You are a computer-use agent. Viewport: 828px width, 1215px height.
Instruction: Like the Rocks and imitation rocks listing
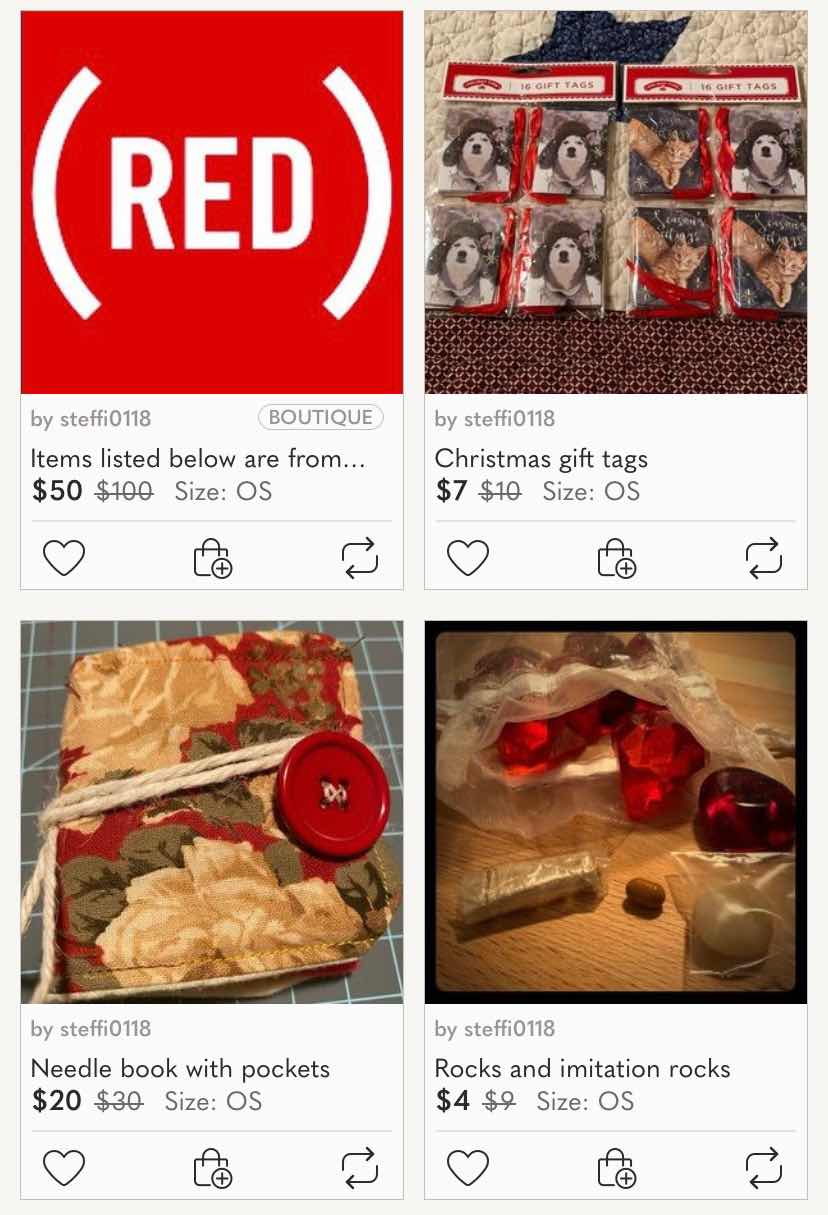467,1168
